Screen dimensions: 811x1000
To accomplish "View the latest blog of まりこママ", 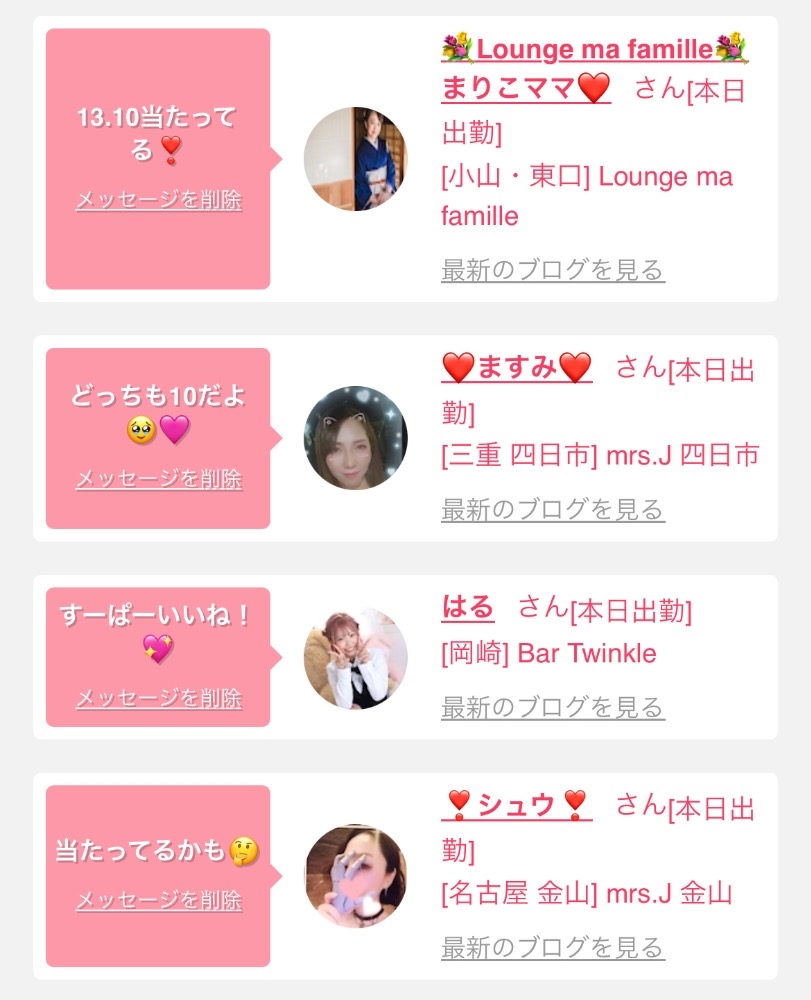I will (553, 270).
